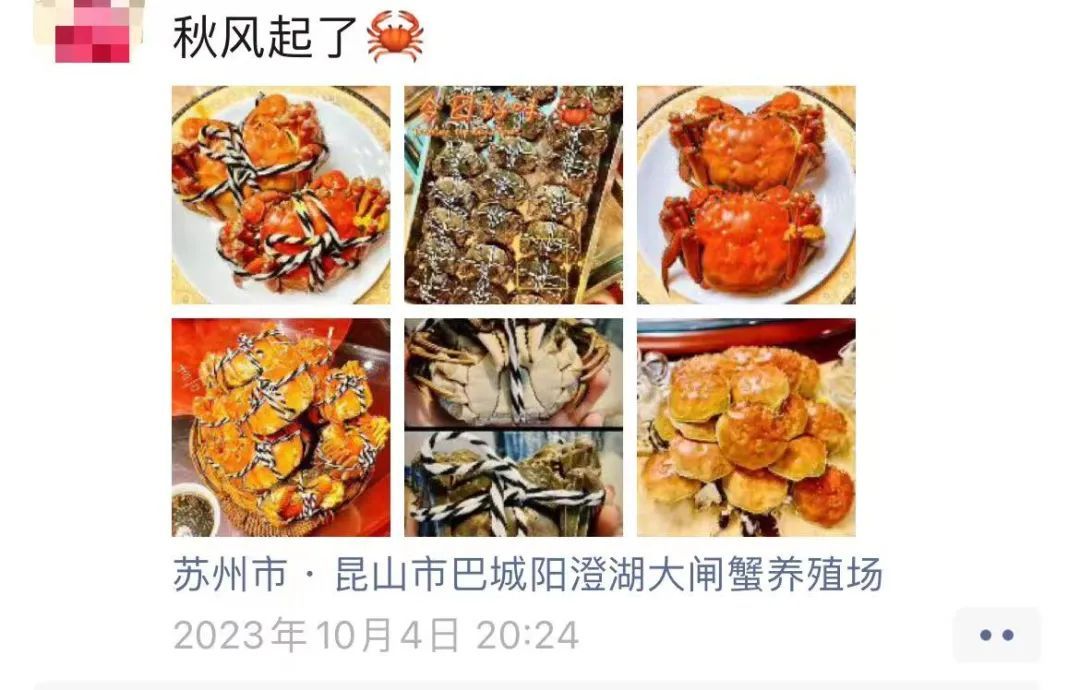This screenshot has height=690, width=1080.
Task: Open the poster's blurred profile avatar
Action: tap(89, 32)
